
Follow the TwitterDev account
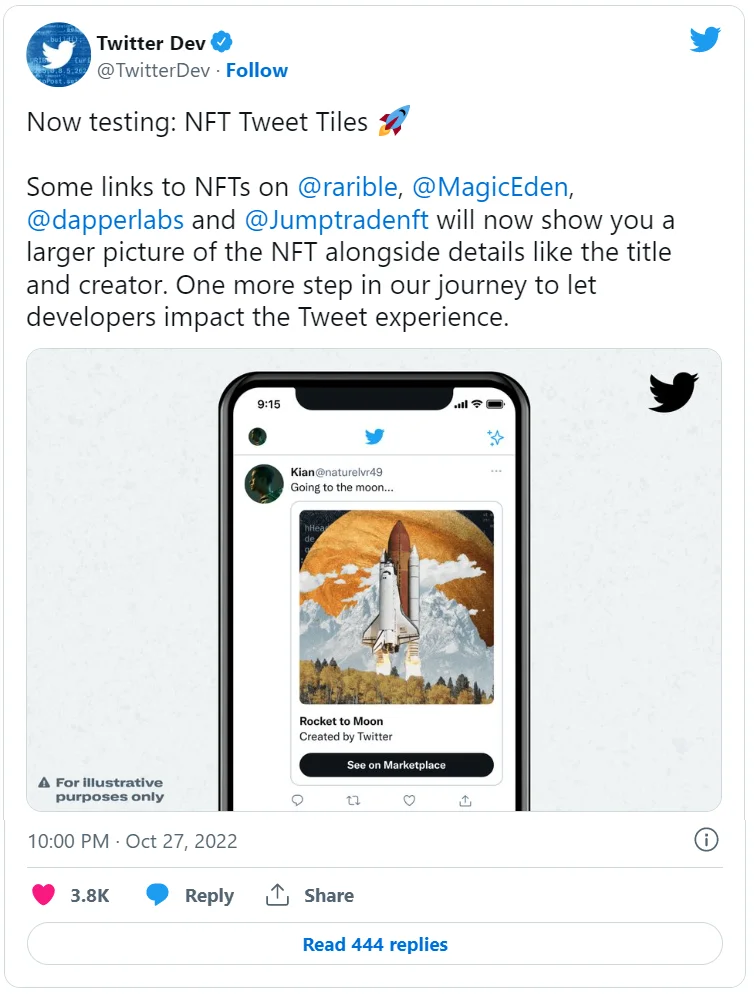[257, 70]
